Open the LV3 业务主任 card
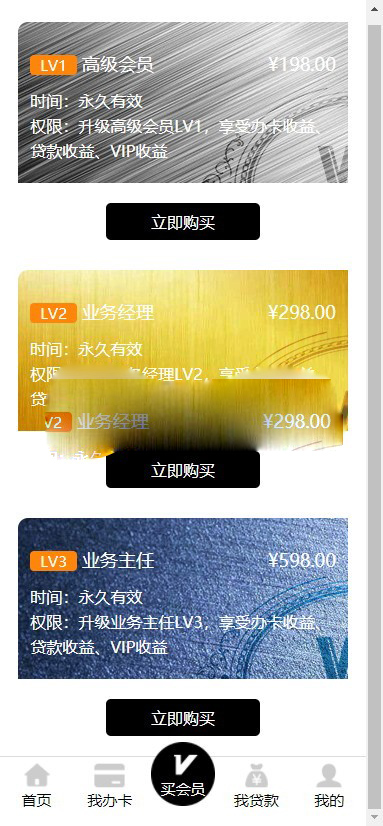This screenshot has height=826, width=383. [183, 598]
